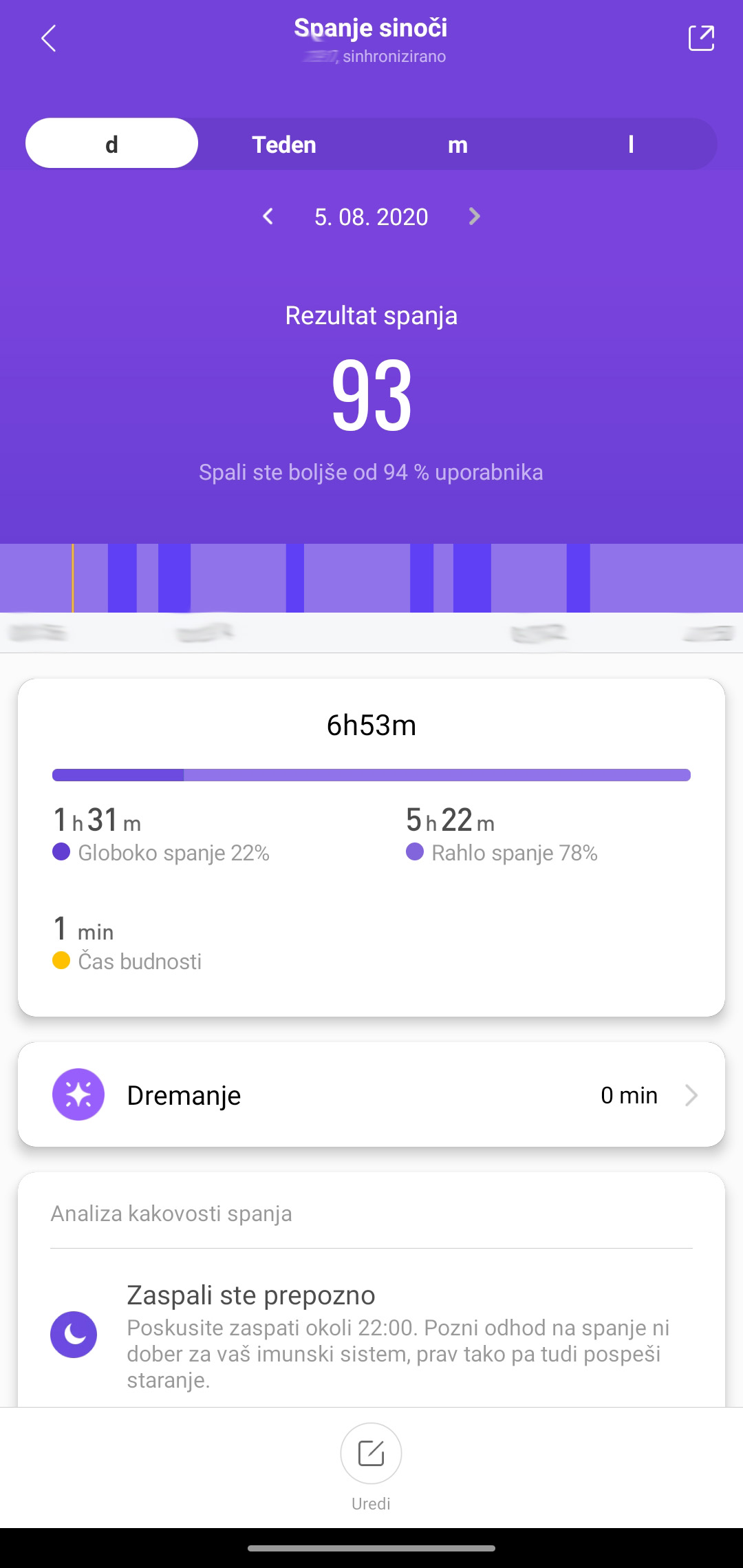Image resolution: width=743 pixels, height=1568 pixels.
Task: Switch to the Teden tab
Action: (284, 144)
